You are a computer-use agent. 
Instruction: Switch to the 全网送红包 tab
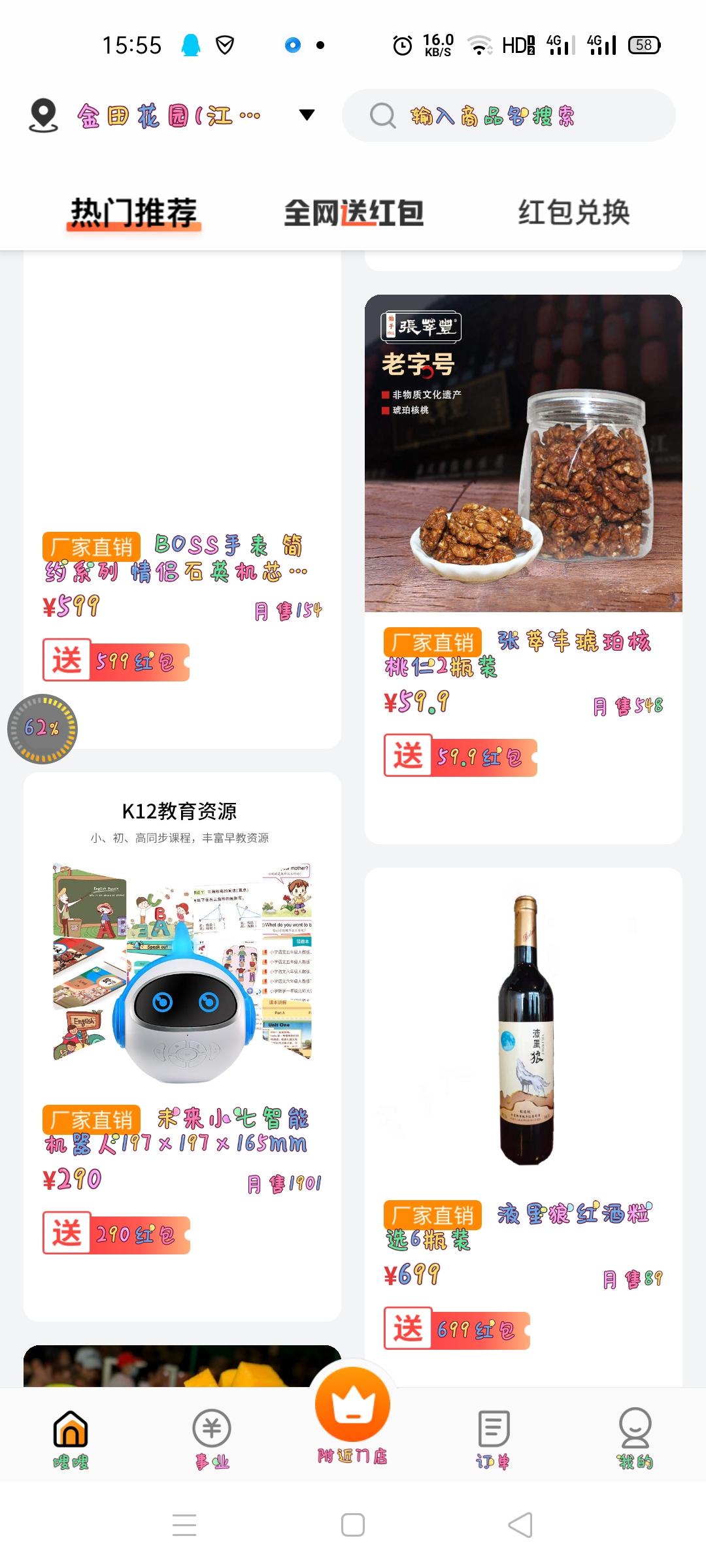(x=354, y=211)
